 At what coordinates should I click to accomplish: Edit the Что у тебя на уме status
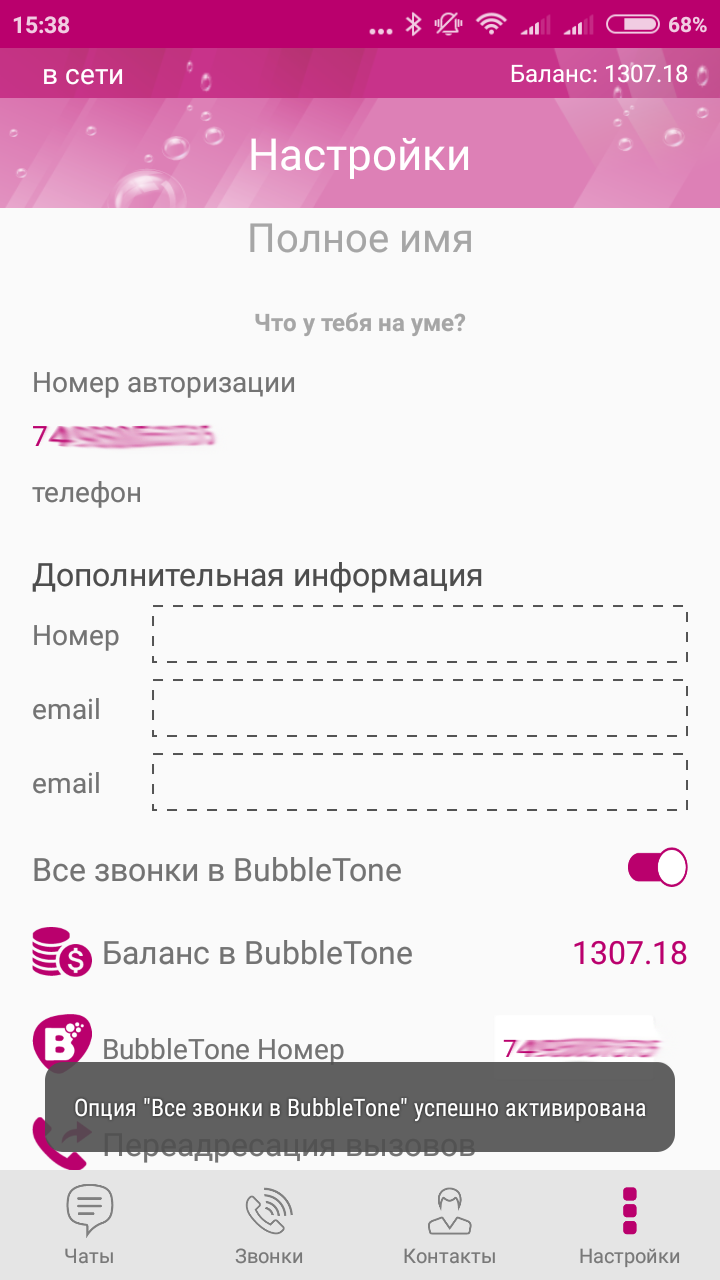[360, 323]
